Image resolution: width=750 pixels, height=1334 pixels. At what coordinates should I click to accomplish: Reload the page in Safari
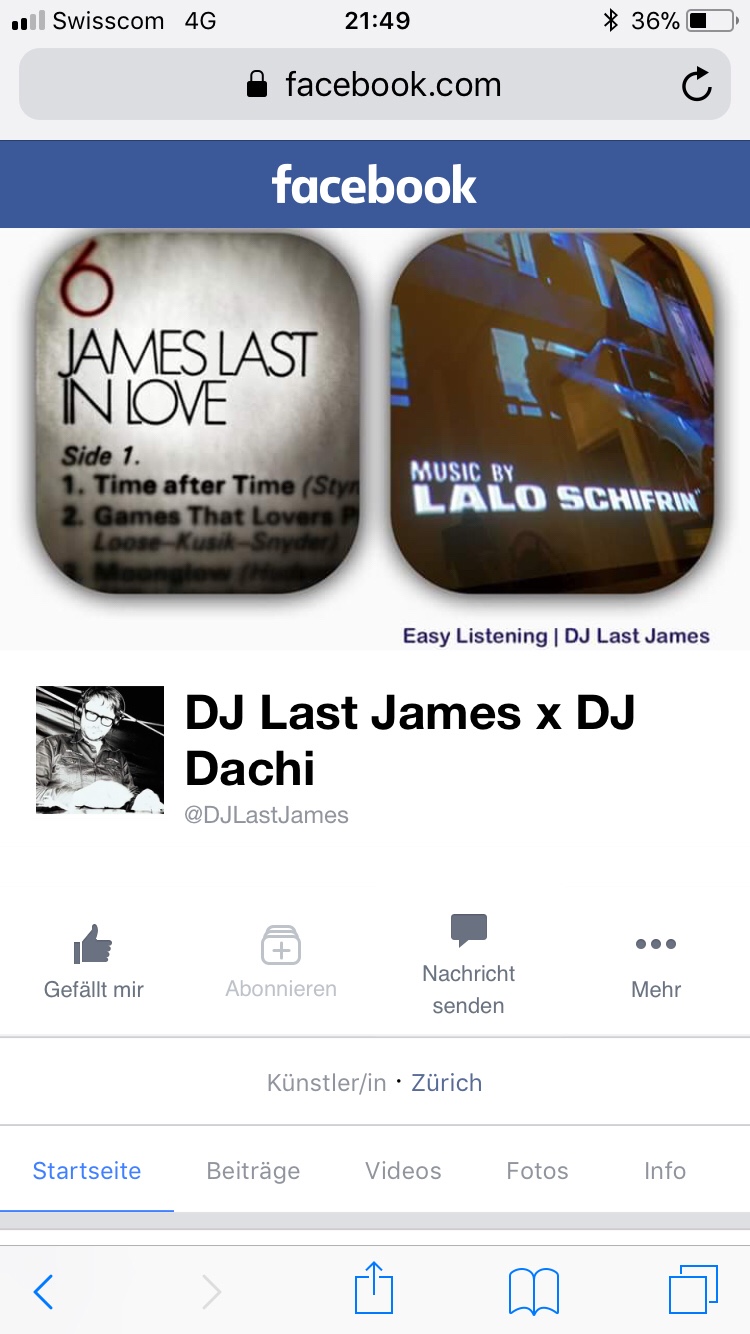pyautogui.click(x=696, y=85)
